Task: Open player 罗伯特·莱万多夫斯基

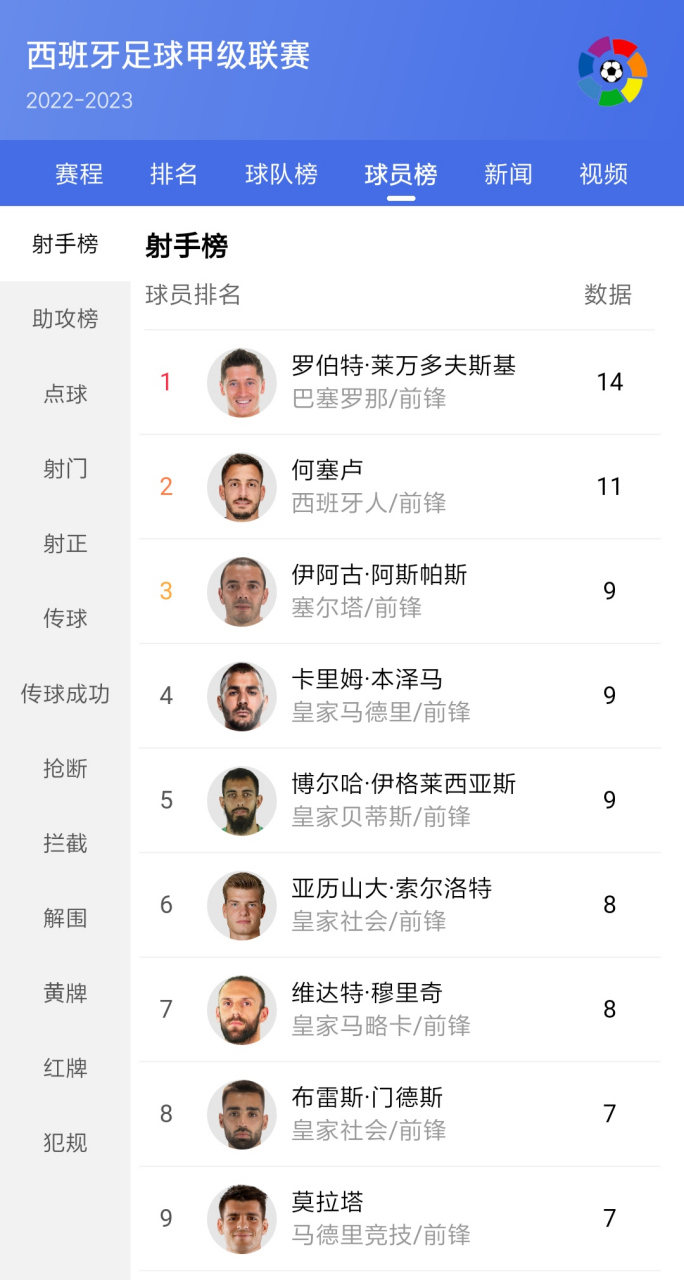Action: coord(403,382)
